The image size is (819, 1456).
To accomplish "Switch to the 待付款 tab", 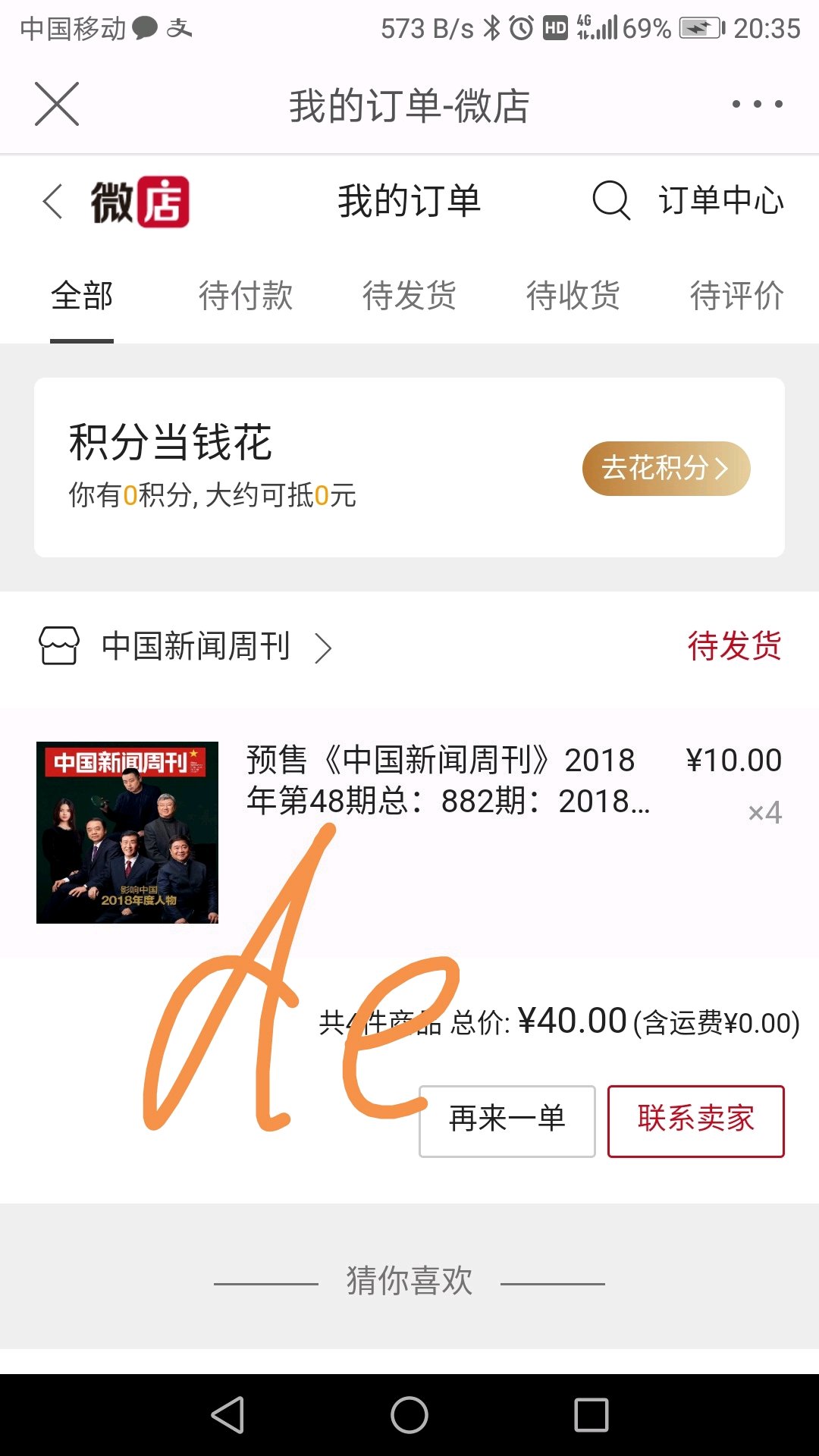I will click(246, 296).
